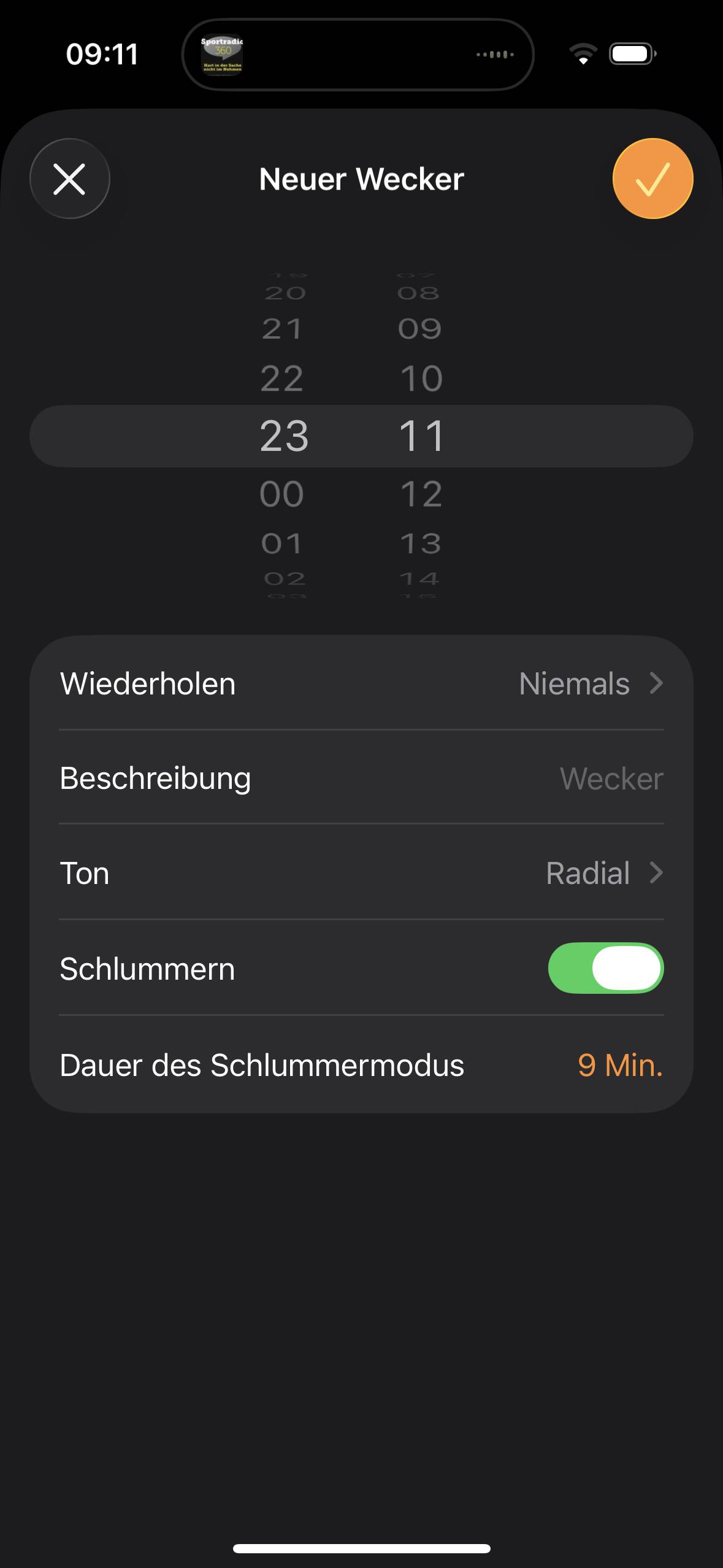723x1568 pixels.
Task: Close the new alarm sheet
Action: tap(70, 179)
